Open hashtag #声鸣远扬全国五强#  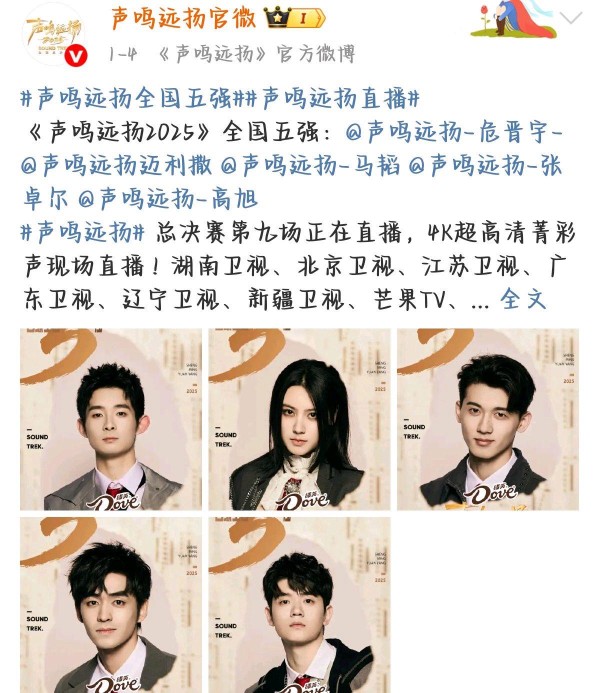(x=126, y=99)
